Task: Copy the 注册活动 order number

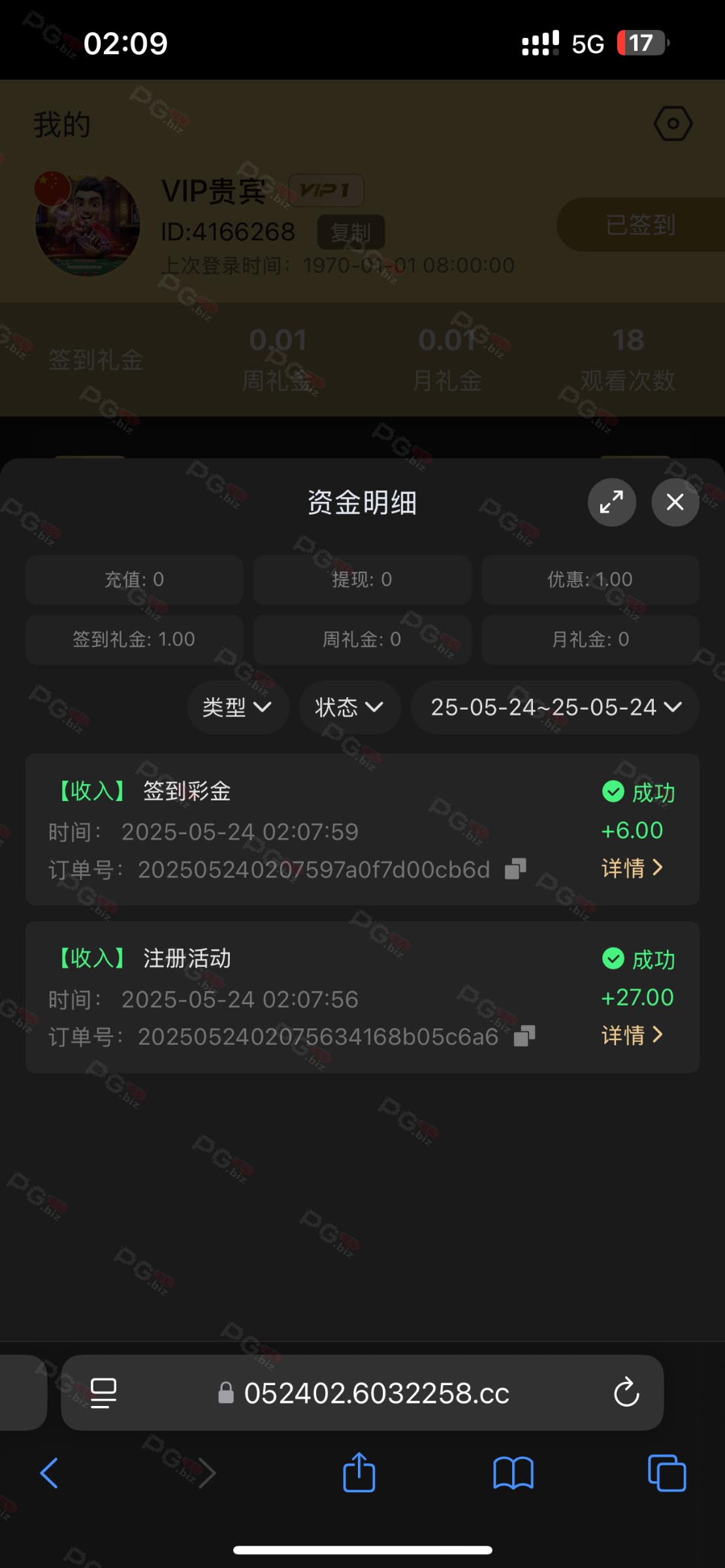Action: pyautogui.click(x=524, y=1036)
